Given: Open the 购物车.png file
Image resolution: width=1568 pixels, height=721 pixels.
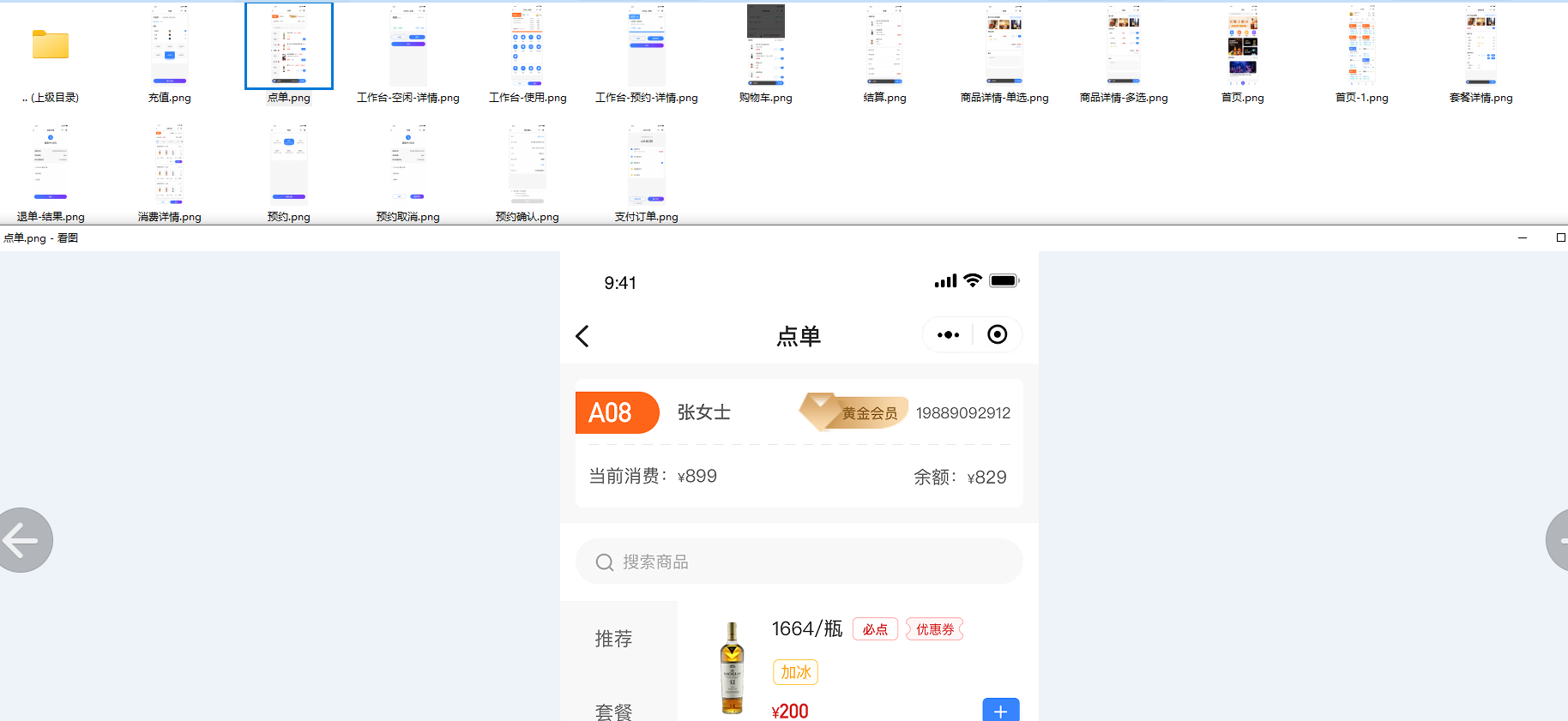Looking at the screenshot, I should pos(766,46).
